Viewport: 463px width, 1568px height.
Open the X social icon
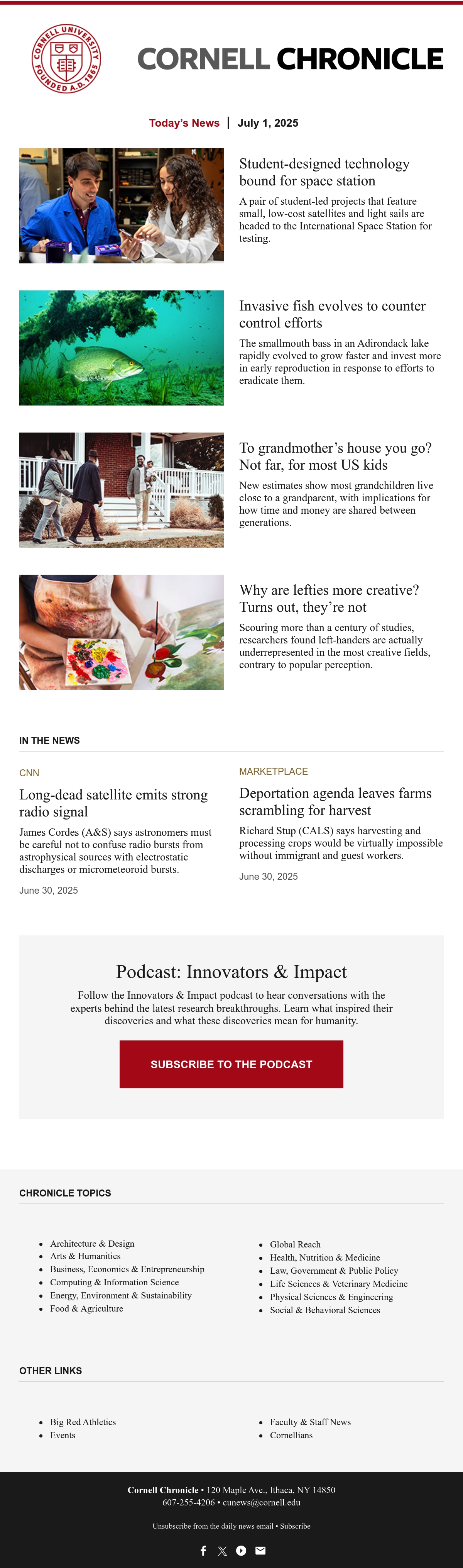(x=222, y=1550)
